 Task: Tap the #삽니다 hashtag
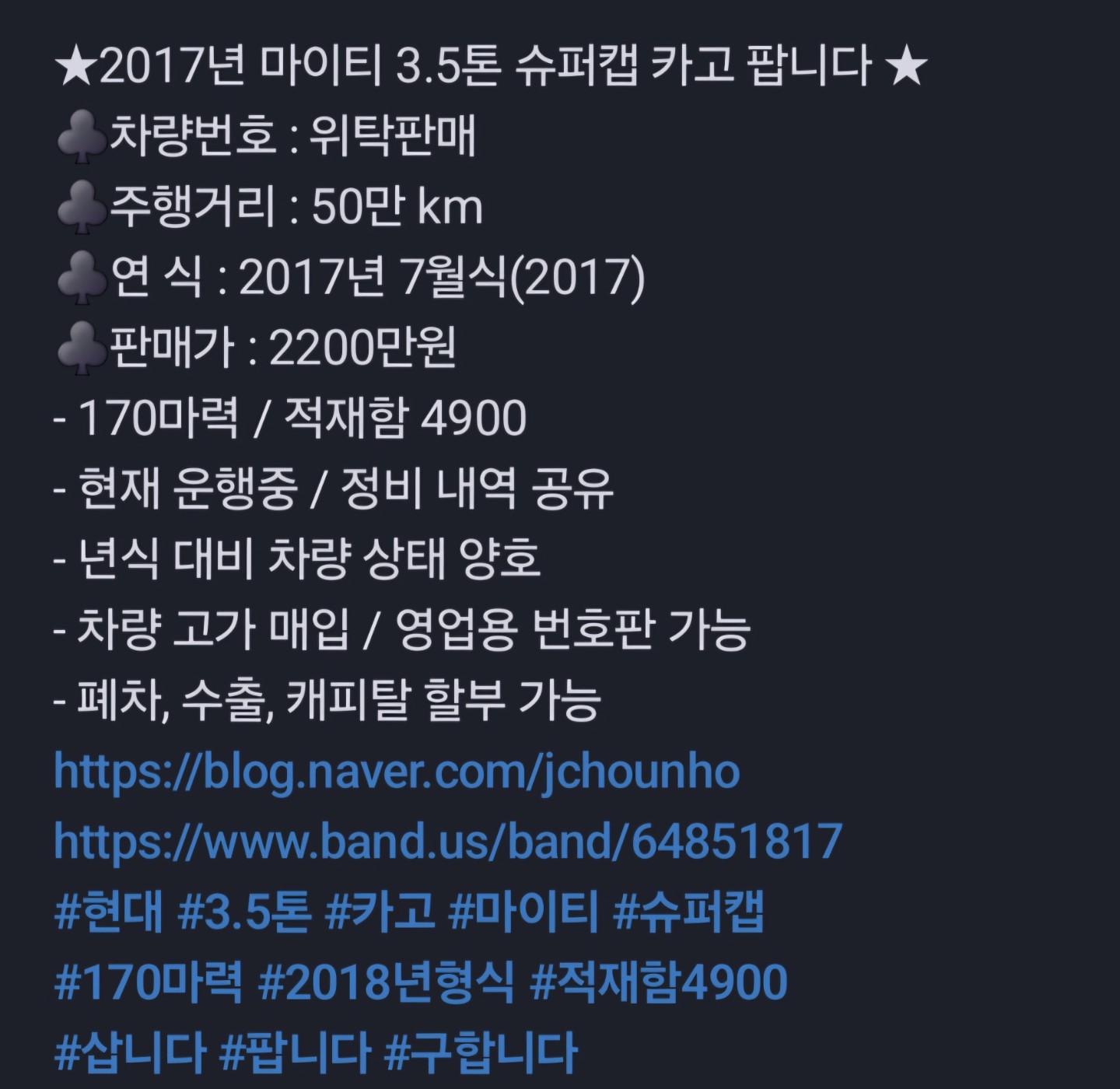tap(129, 1052)
